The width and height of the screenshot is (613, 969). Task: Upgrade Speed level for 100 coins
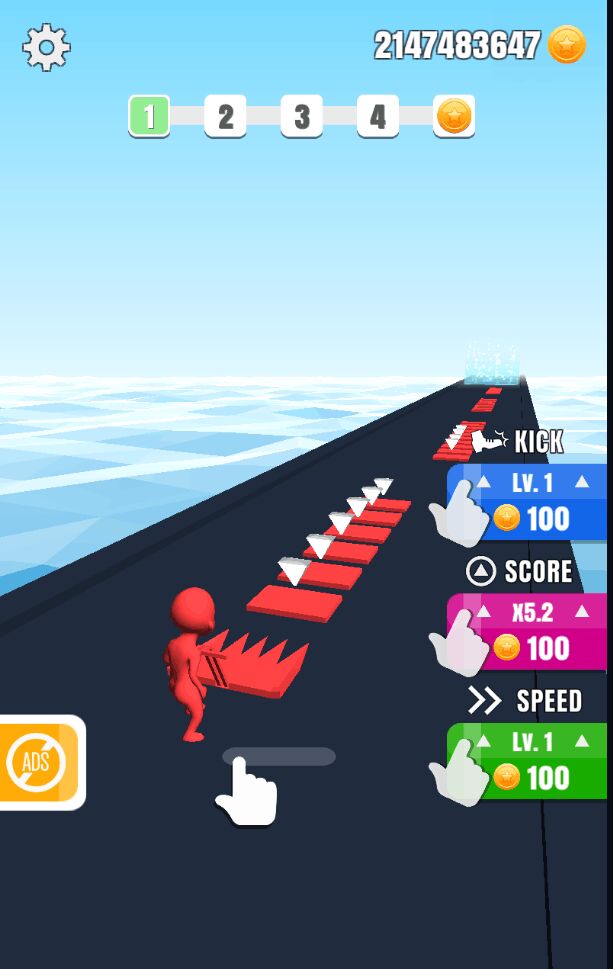click(530, 761)
